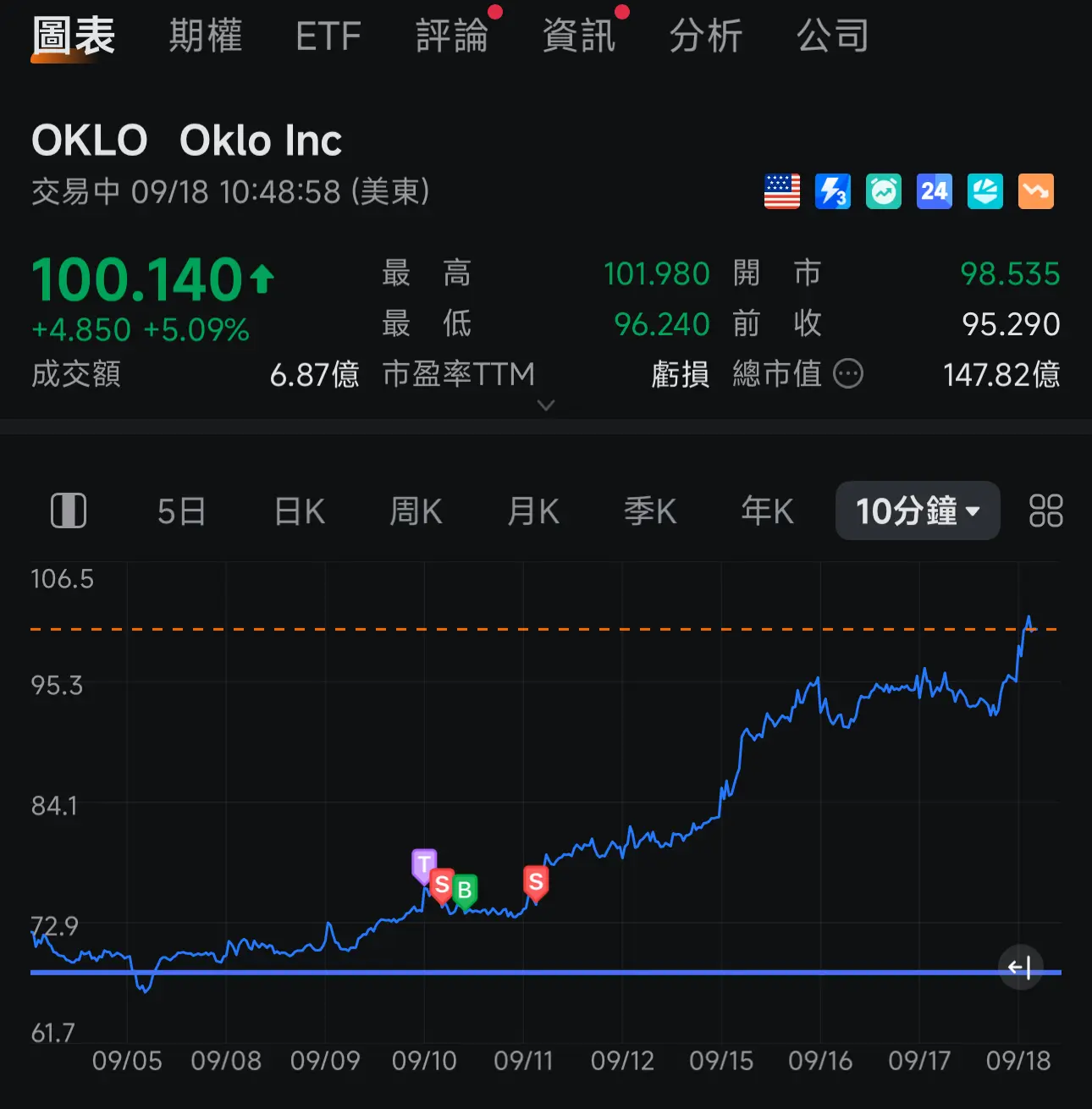Image resolution: width=1092 pixels, height=1109 pixels.
Task: Click the US flag market icon
Action: 781,191
